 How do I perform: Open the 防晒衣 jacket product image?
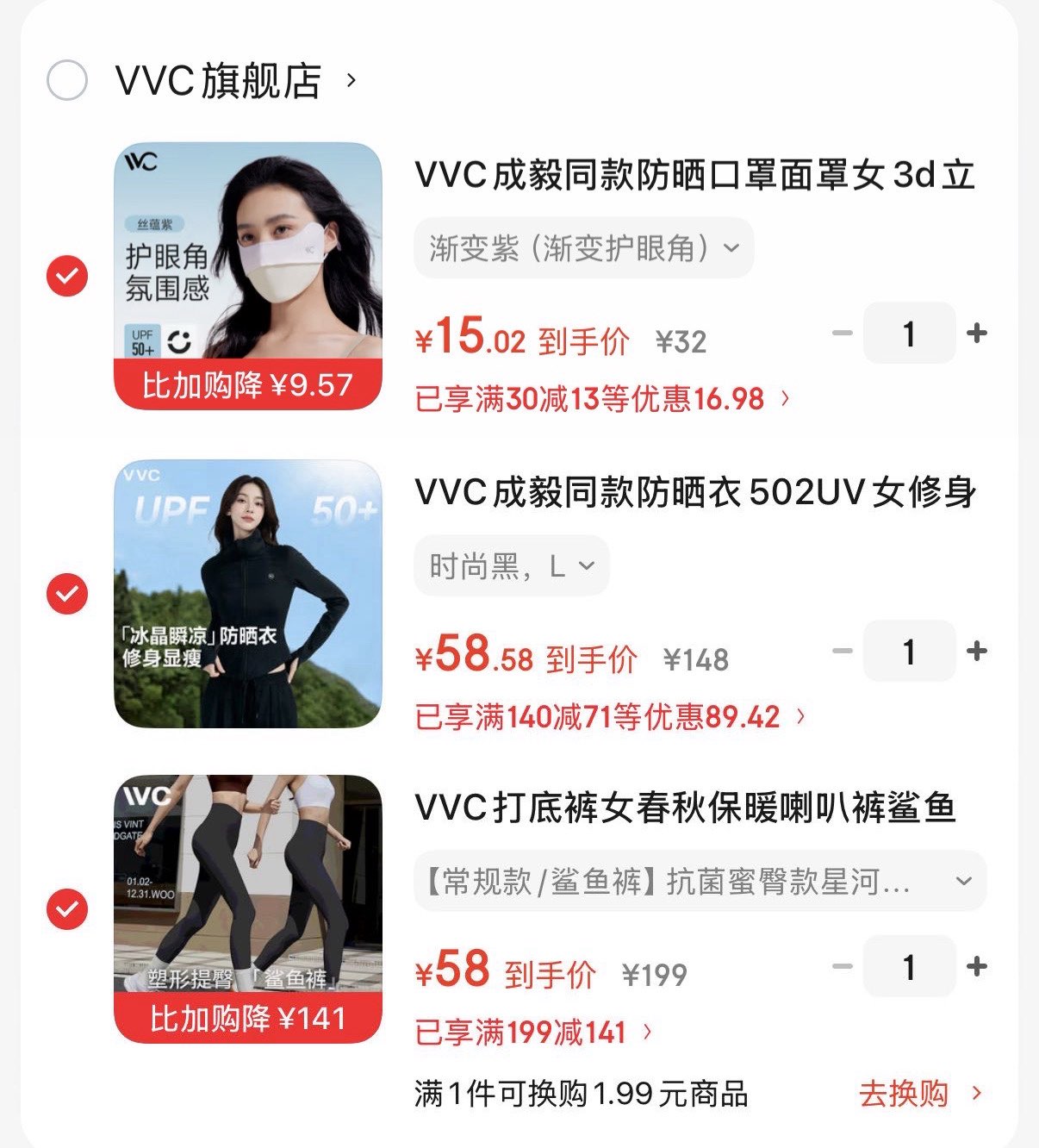coord(248,594)
